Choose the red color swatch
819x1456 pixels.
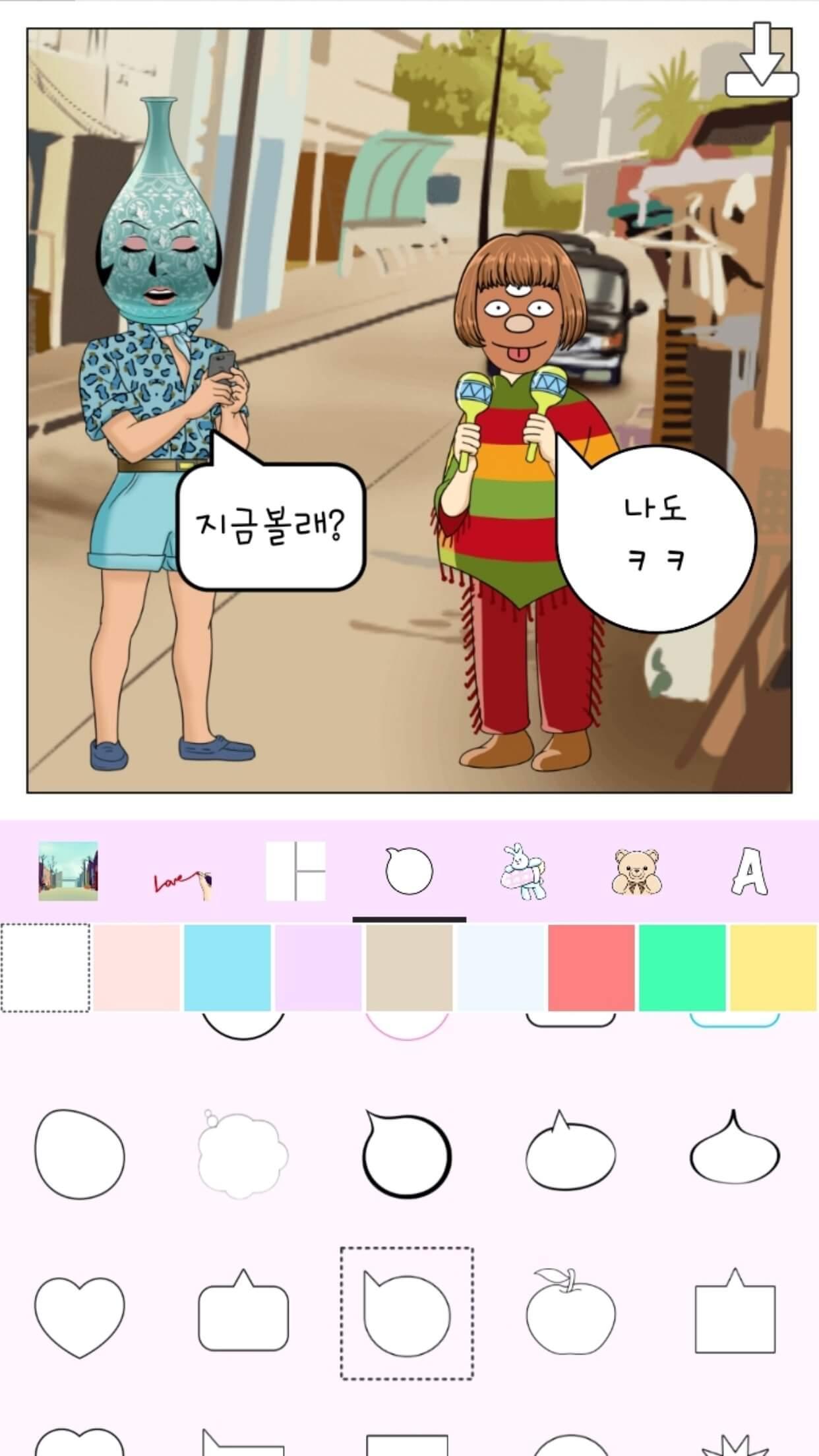point(591,967)
